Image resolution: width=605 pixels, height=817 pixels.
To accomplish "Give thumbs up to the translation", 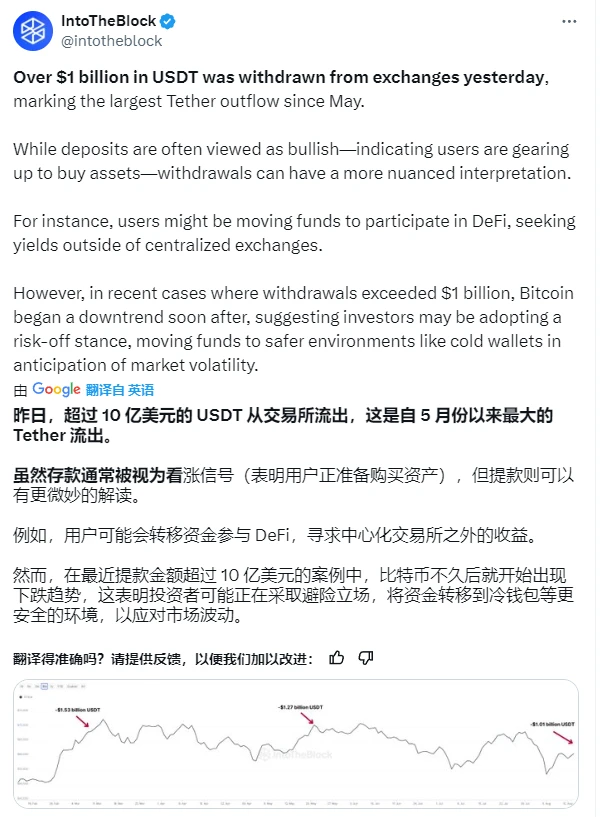I will 337,657.
